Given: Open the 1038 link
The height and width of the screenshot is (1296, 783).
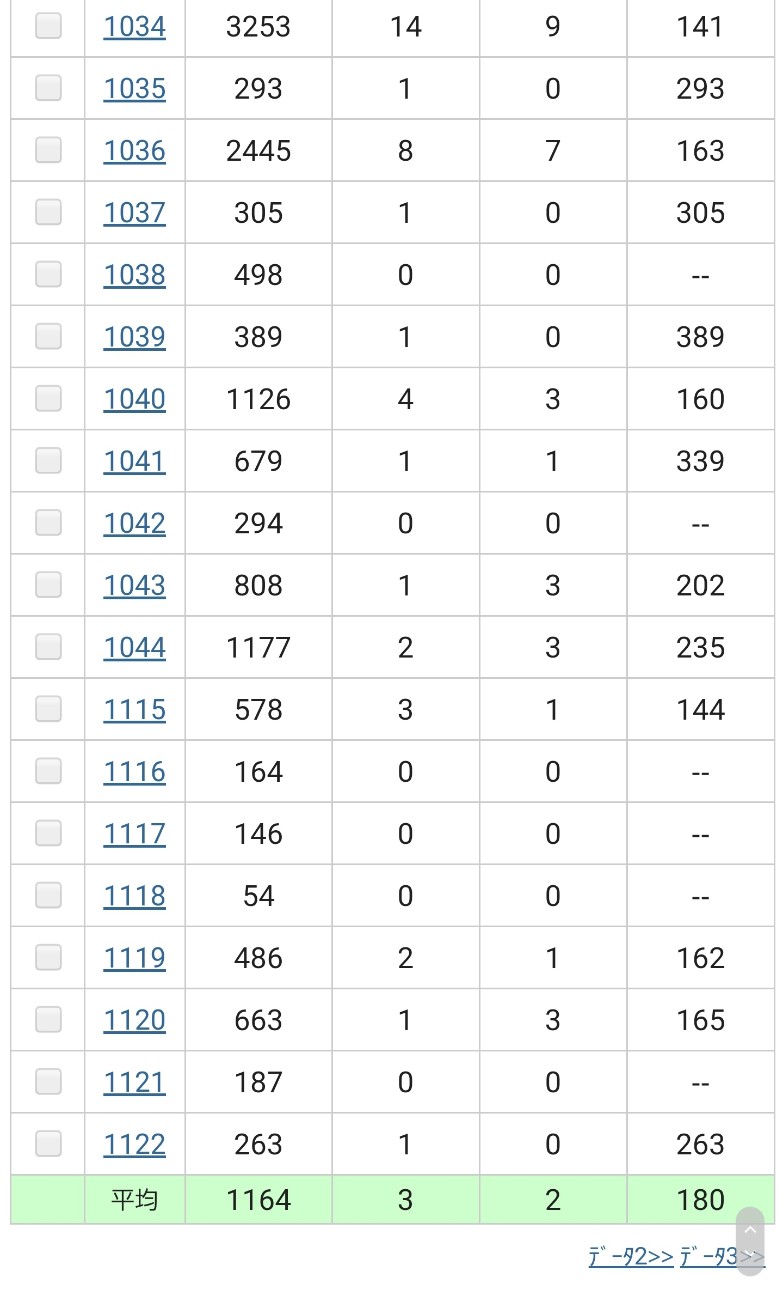Looking at the screenshot, I should point(134,275).
